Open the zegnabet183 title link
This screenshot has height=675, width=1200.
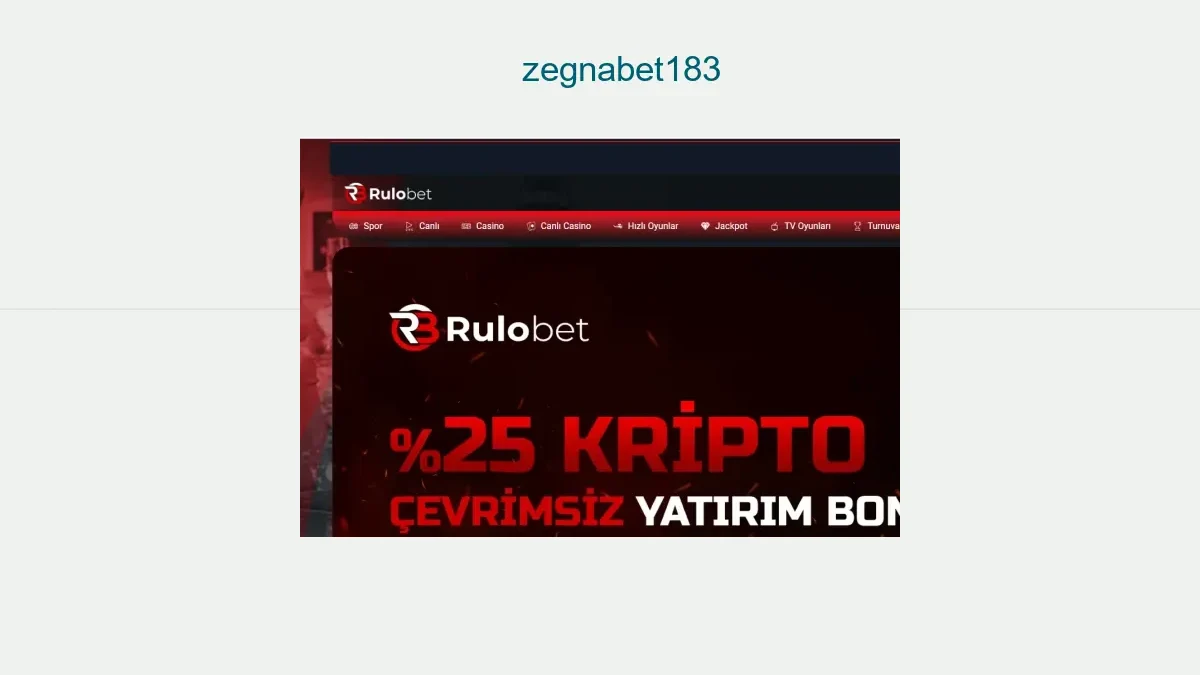pos(620,70)
